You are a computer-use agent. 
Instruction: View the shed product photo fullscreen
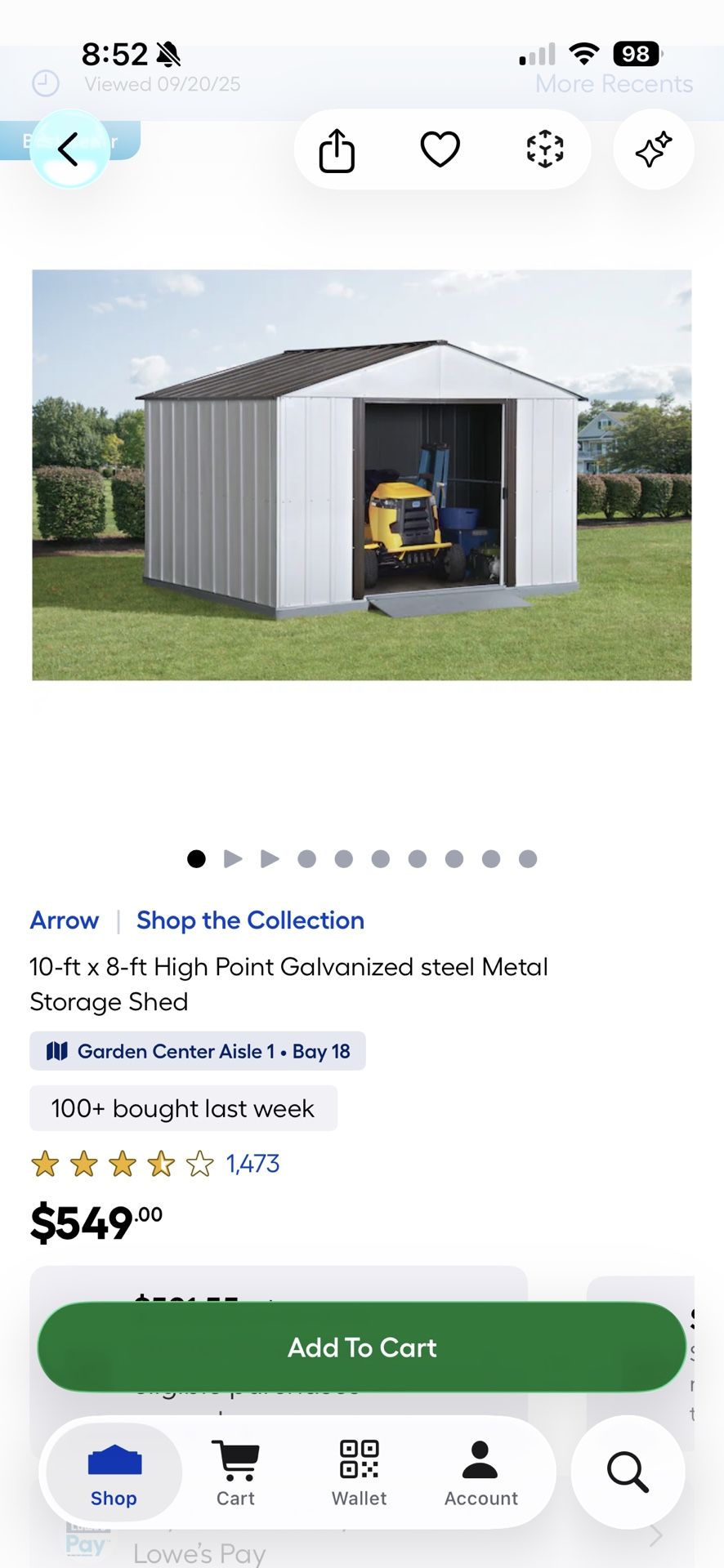pos(362,475)
